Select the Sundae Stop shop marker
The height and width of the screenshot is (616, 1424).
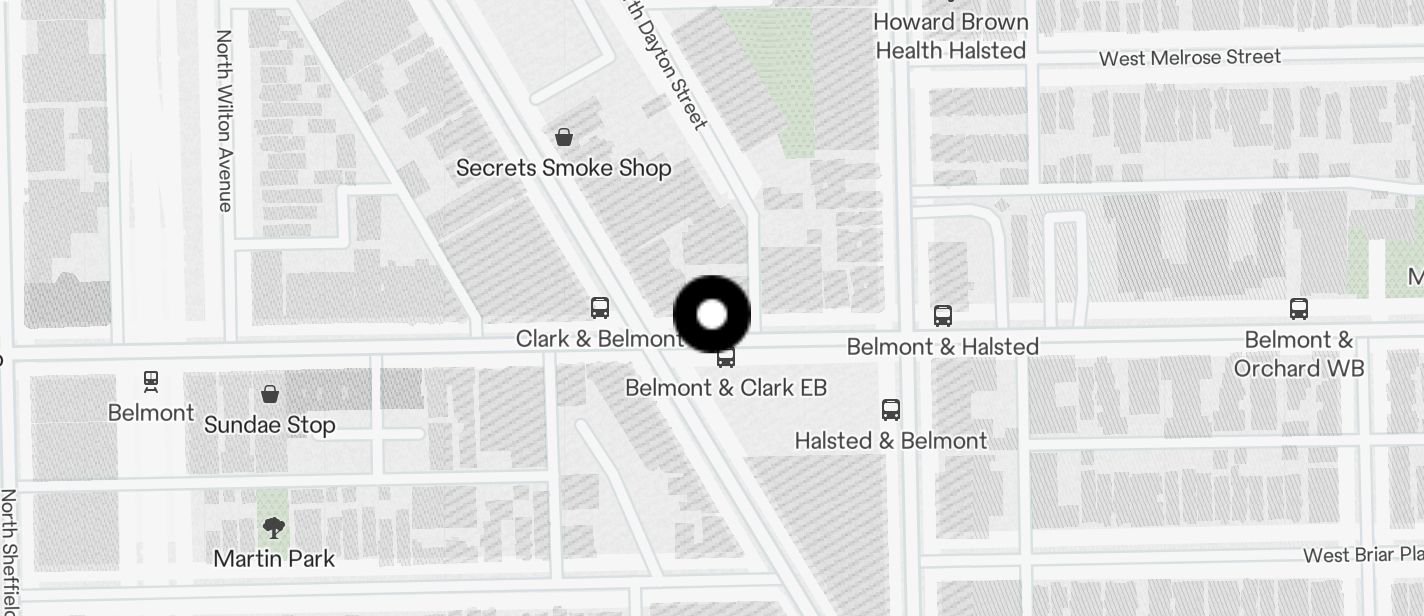pos(269,394)
